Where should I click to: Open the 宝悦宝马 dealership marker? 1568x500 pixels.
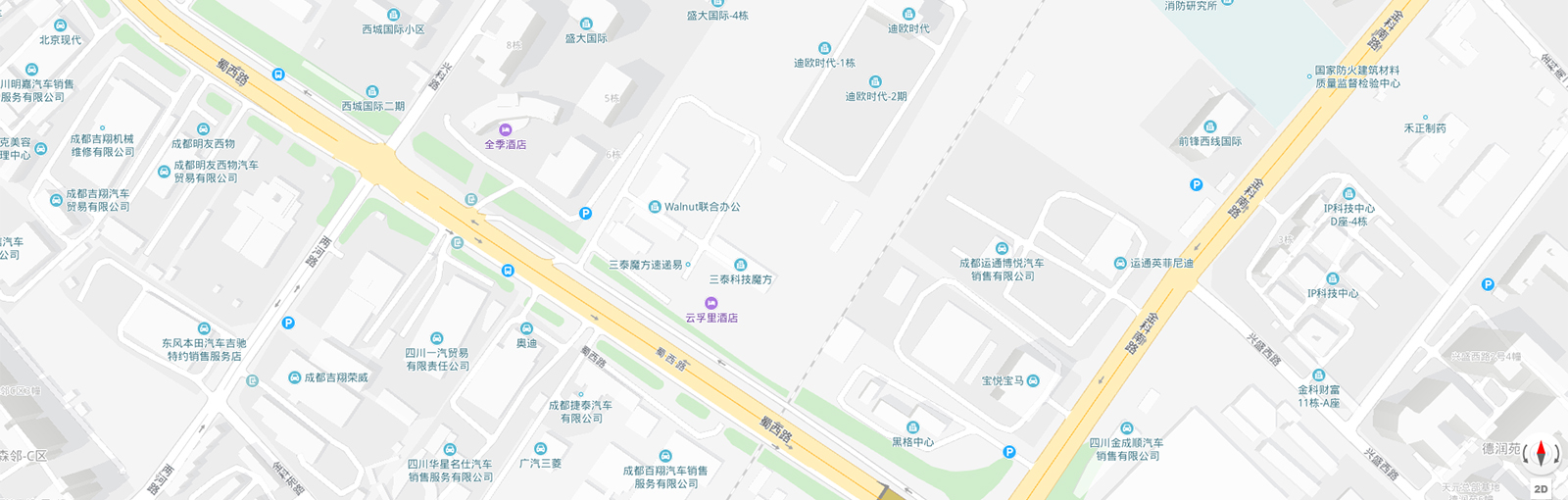click(1033, 380)
